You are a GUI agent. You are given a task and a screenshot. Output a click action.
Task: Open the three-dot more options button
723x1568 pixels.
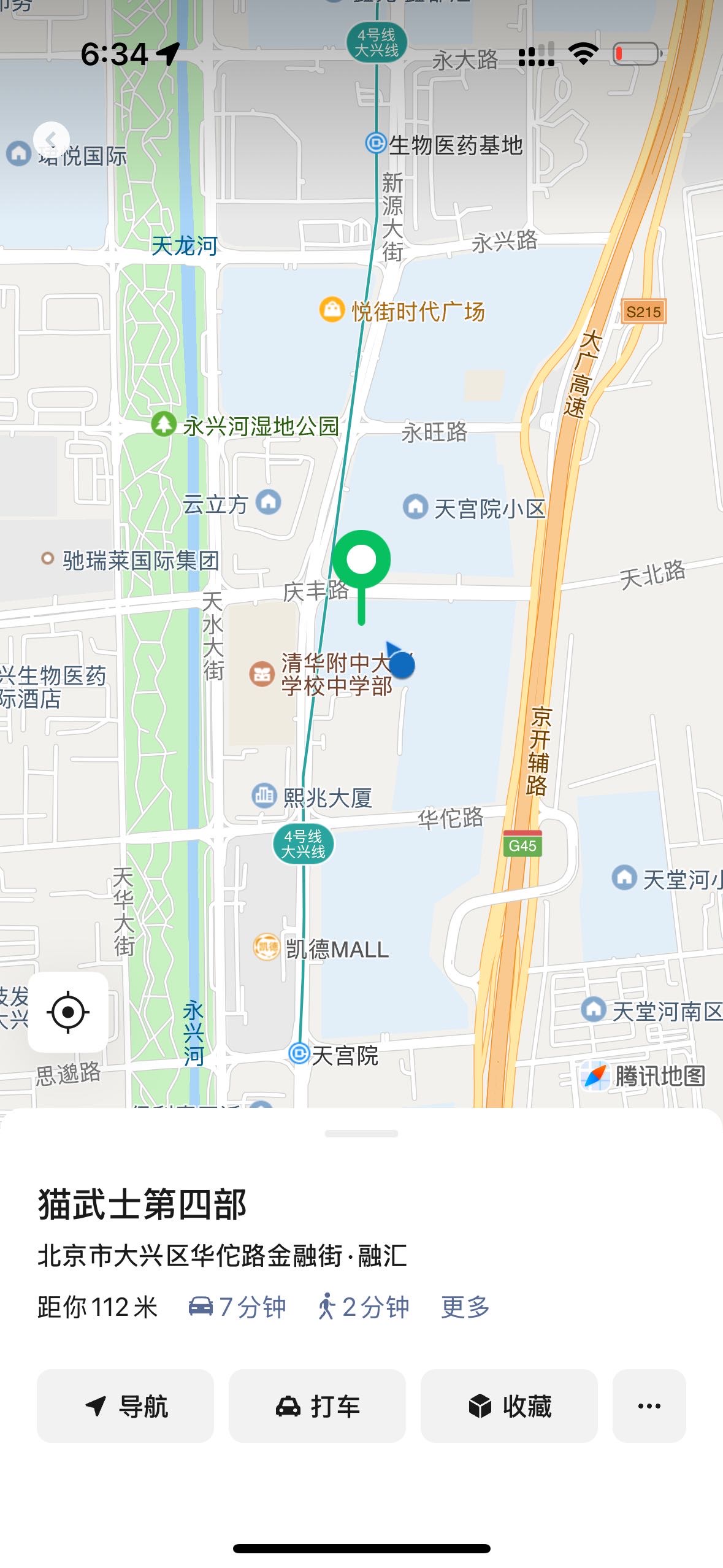[x=649, y=1405]
